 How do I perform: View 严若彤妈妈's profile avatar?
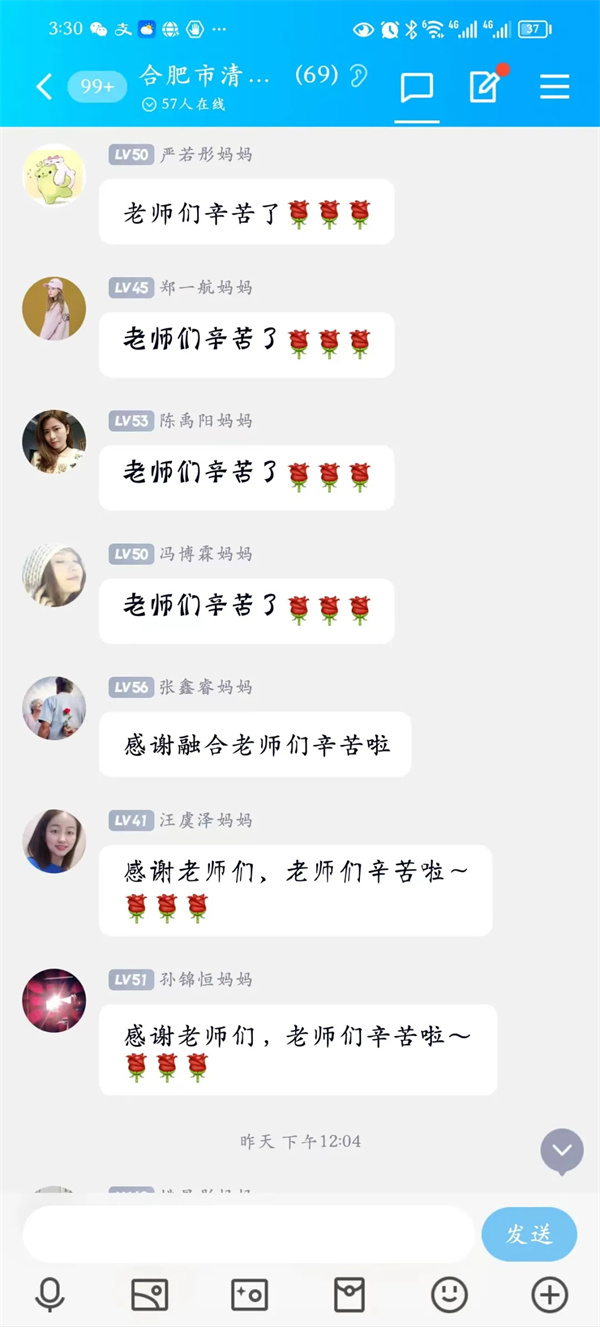pos(54,175)
